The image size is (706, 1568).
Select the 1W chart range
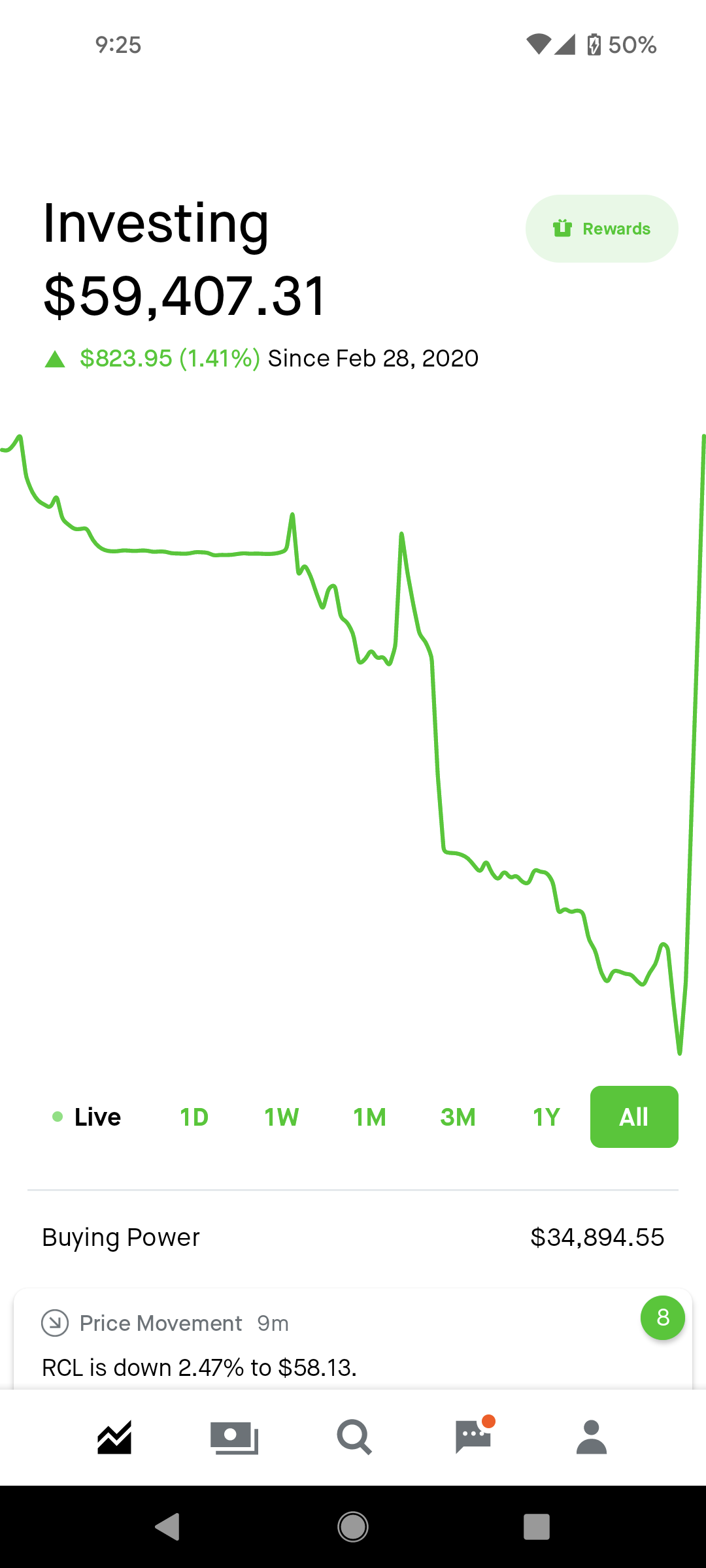coord(282,1117)
